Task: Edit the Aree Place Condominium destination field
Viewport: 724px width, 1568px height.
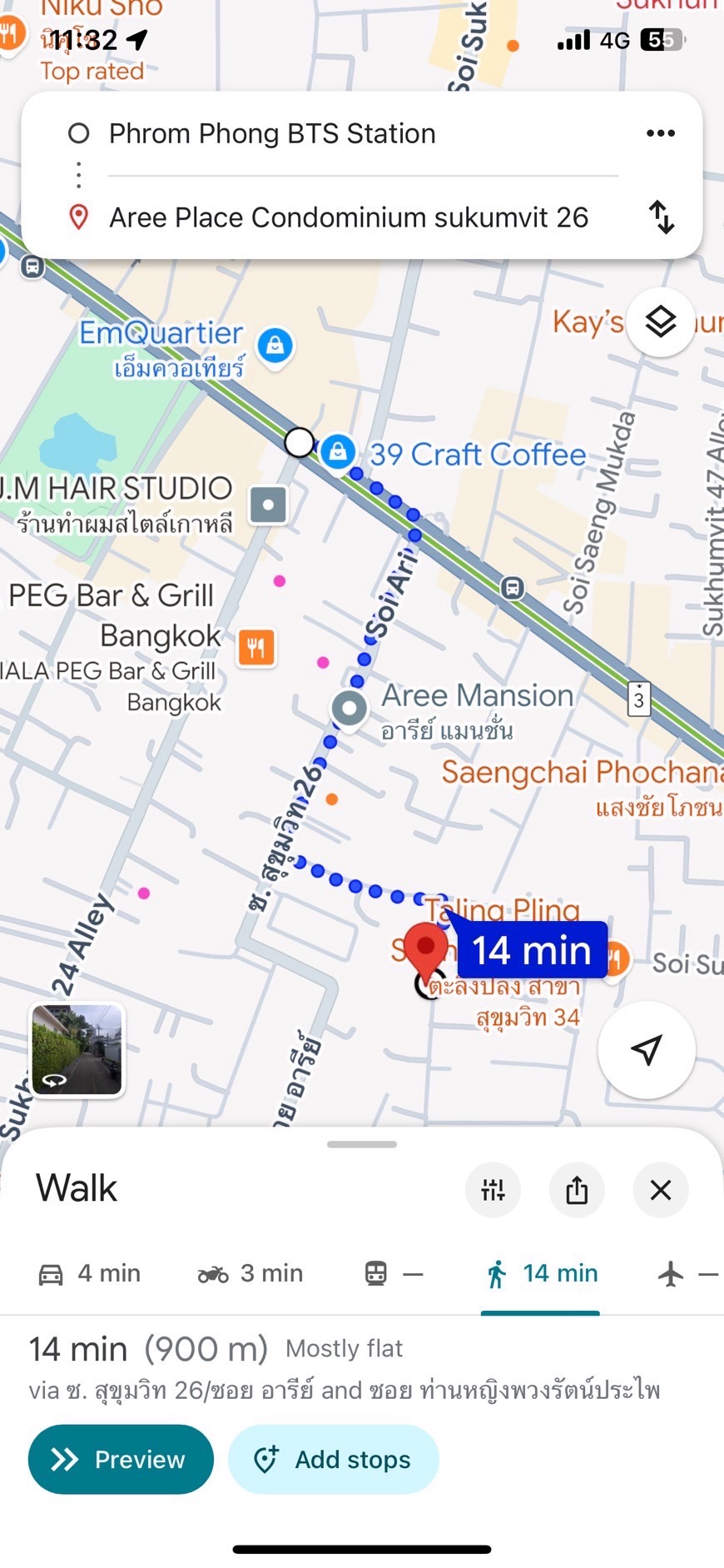Action: click(348, 218)
